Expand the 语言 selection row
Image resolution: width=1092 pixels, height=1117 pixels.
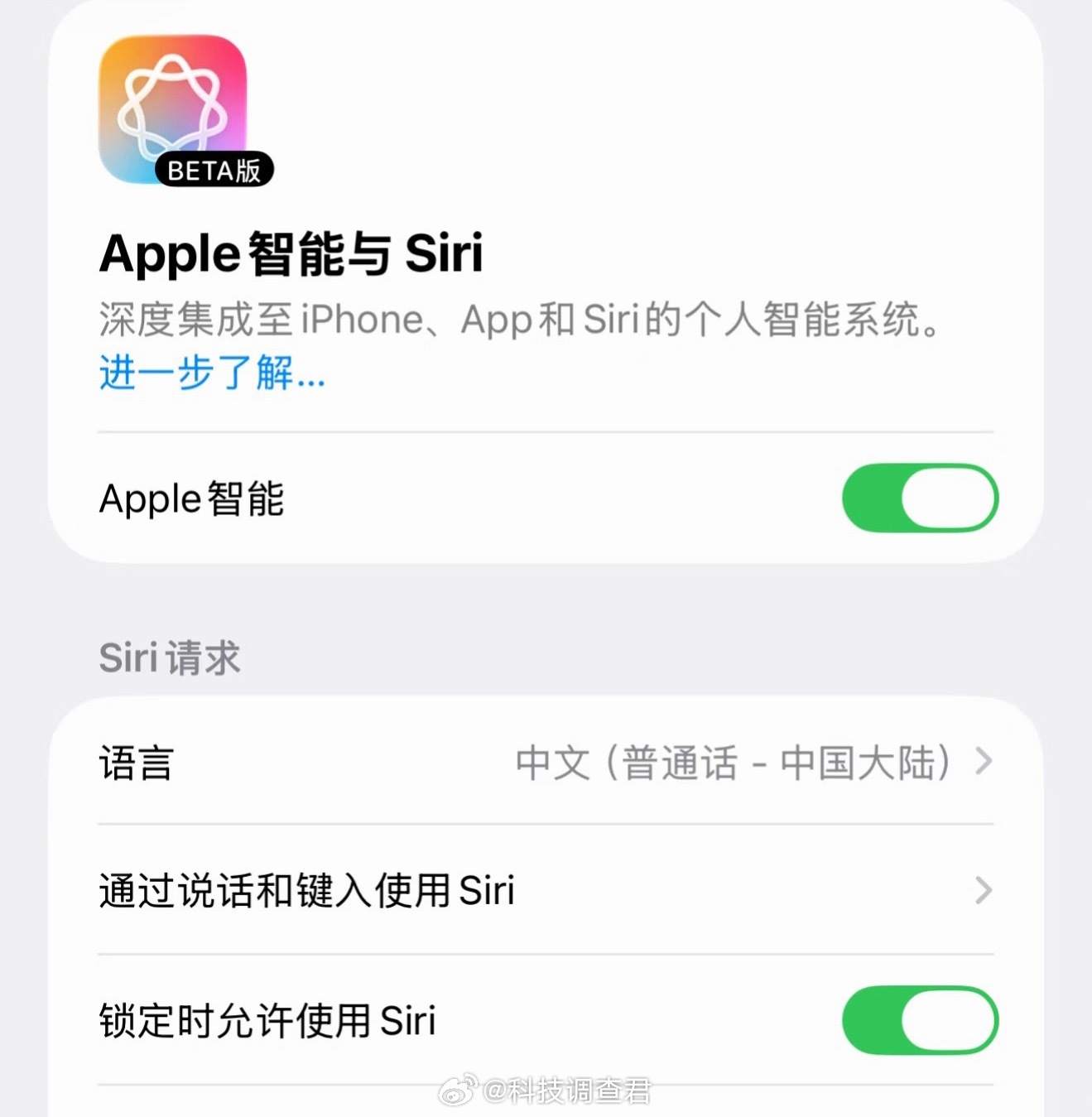point(546,763)
